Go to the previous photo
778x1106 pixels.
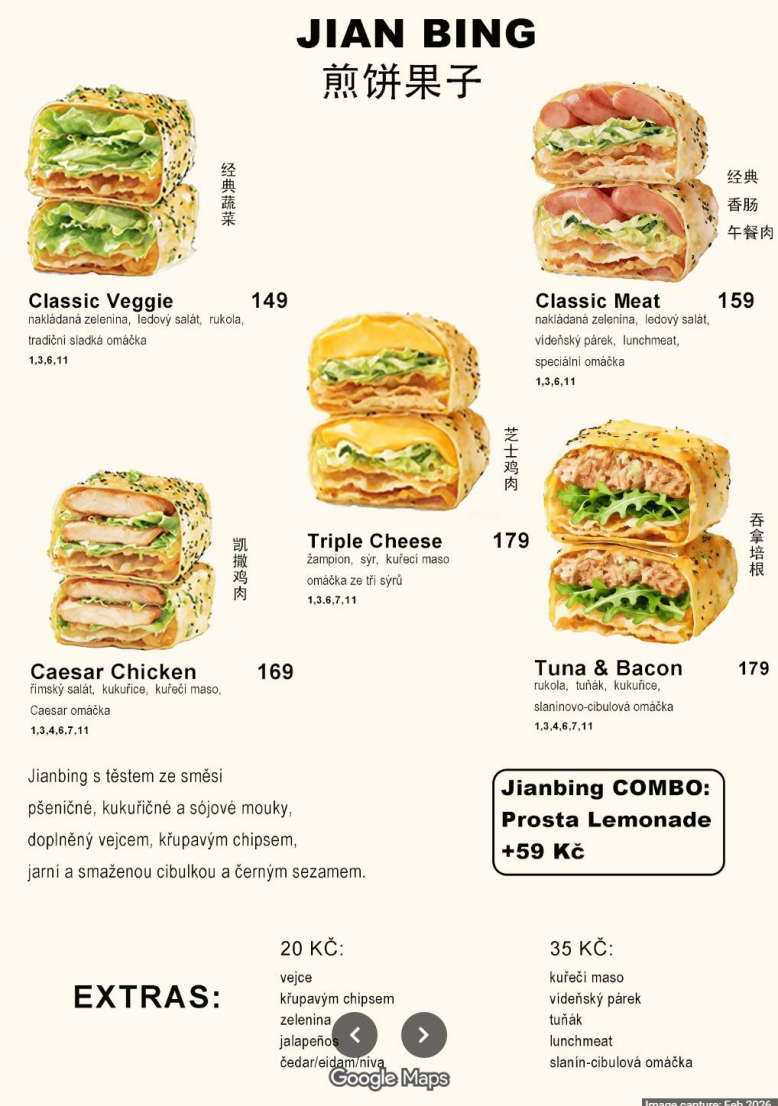coord(355,1035)
